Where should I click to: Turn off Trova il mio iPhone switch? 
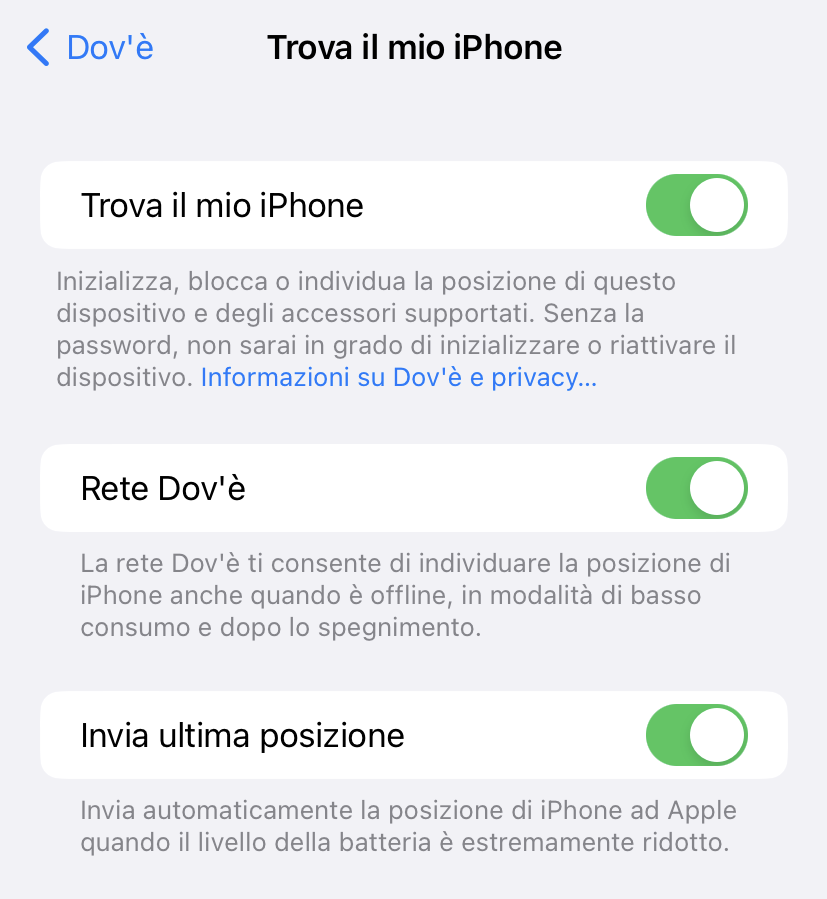[x=697, y=205]
